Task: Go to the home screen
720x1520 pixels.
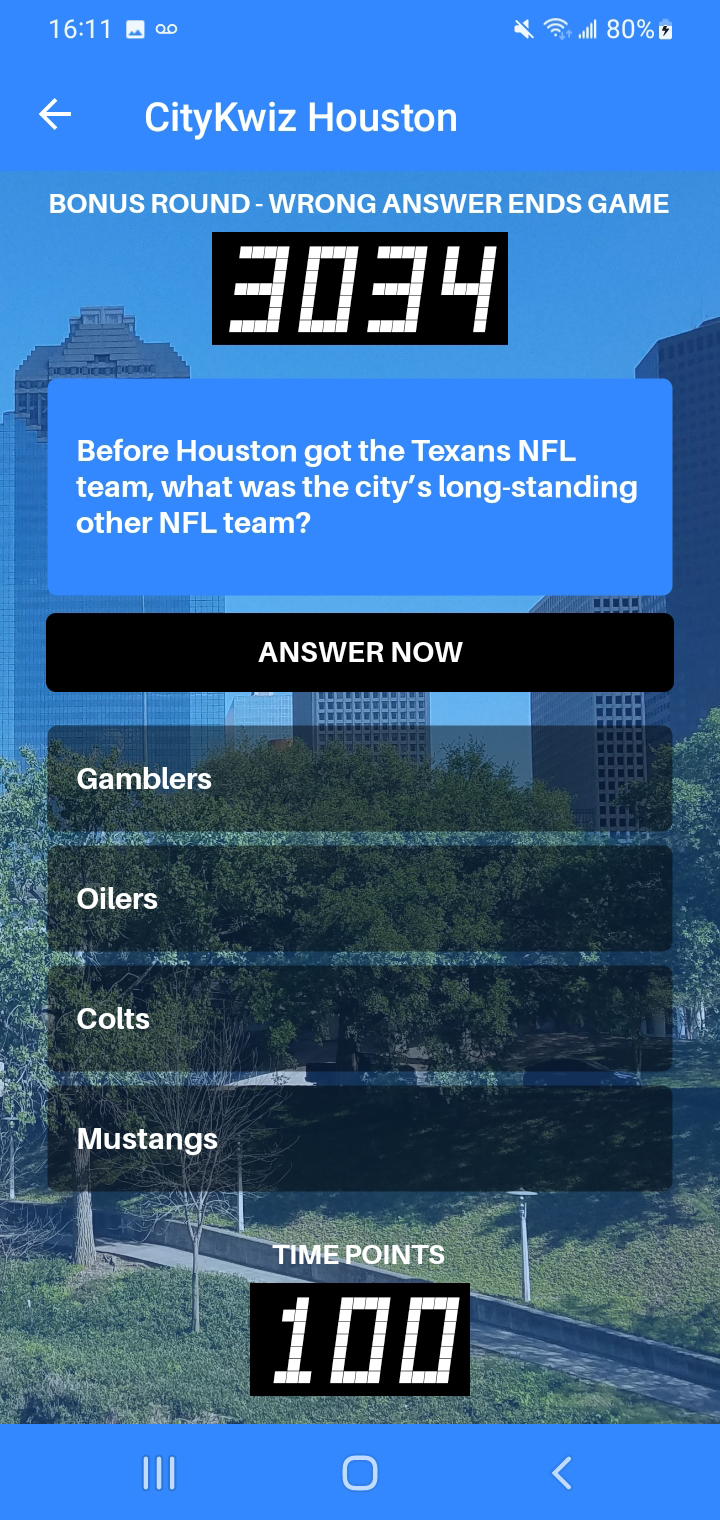Action: 360,1473
